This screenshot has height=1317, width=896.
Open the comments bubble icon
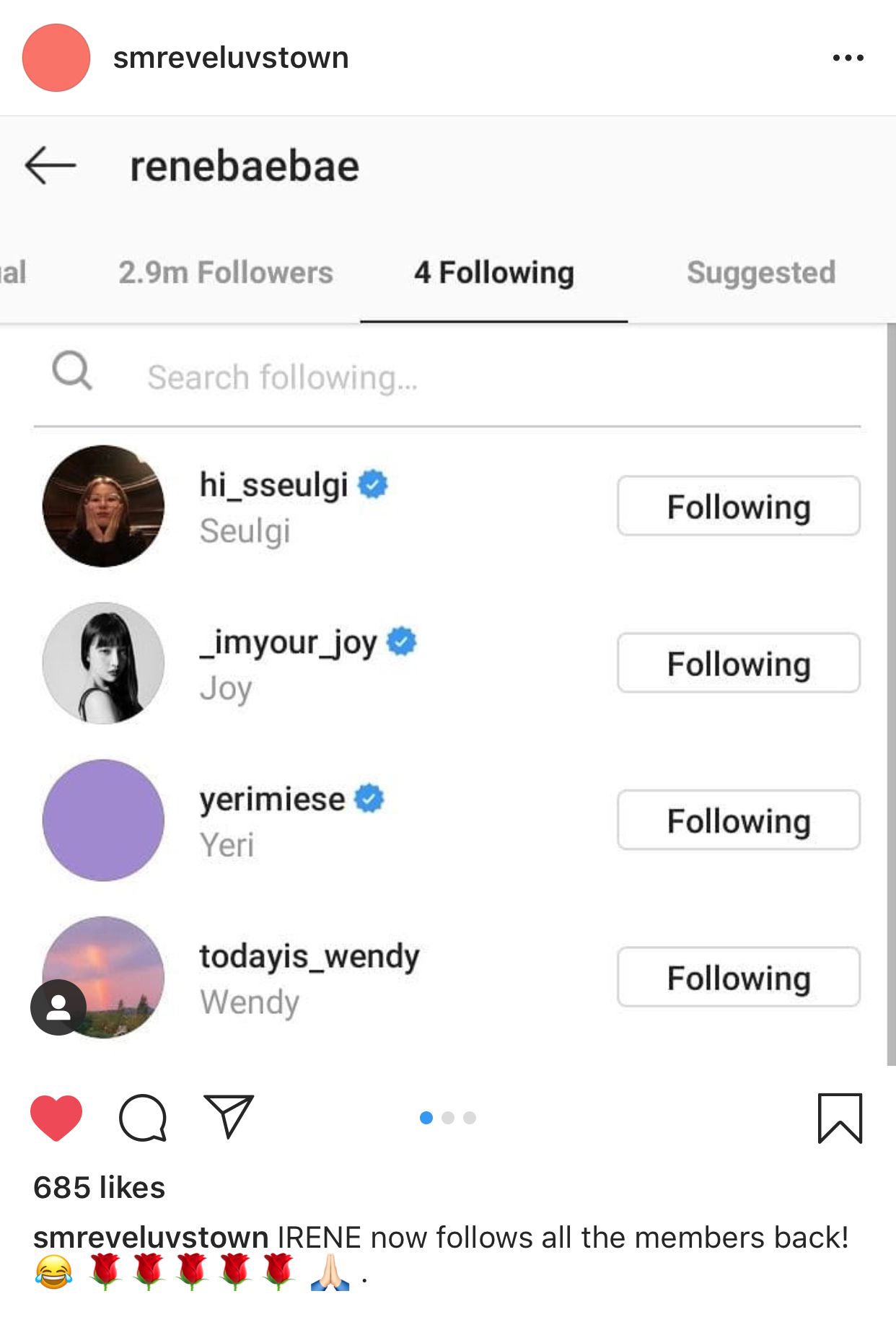pyautogui.click(x=143, y=1118)
